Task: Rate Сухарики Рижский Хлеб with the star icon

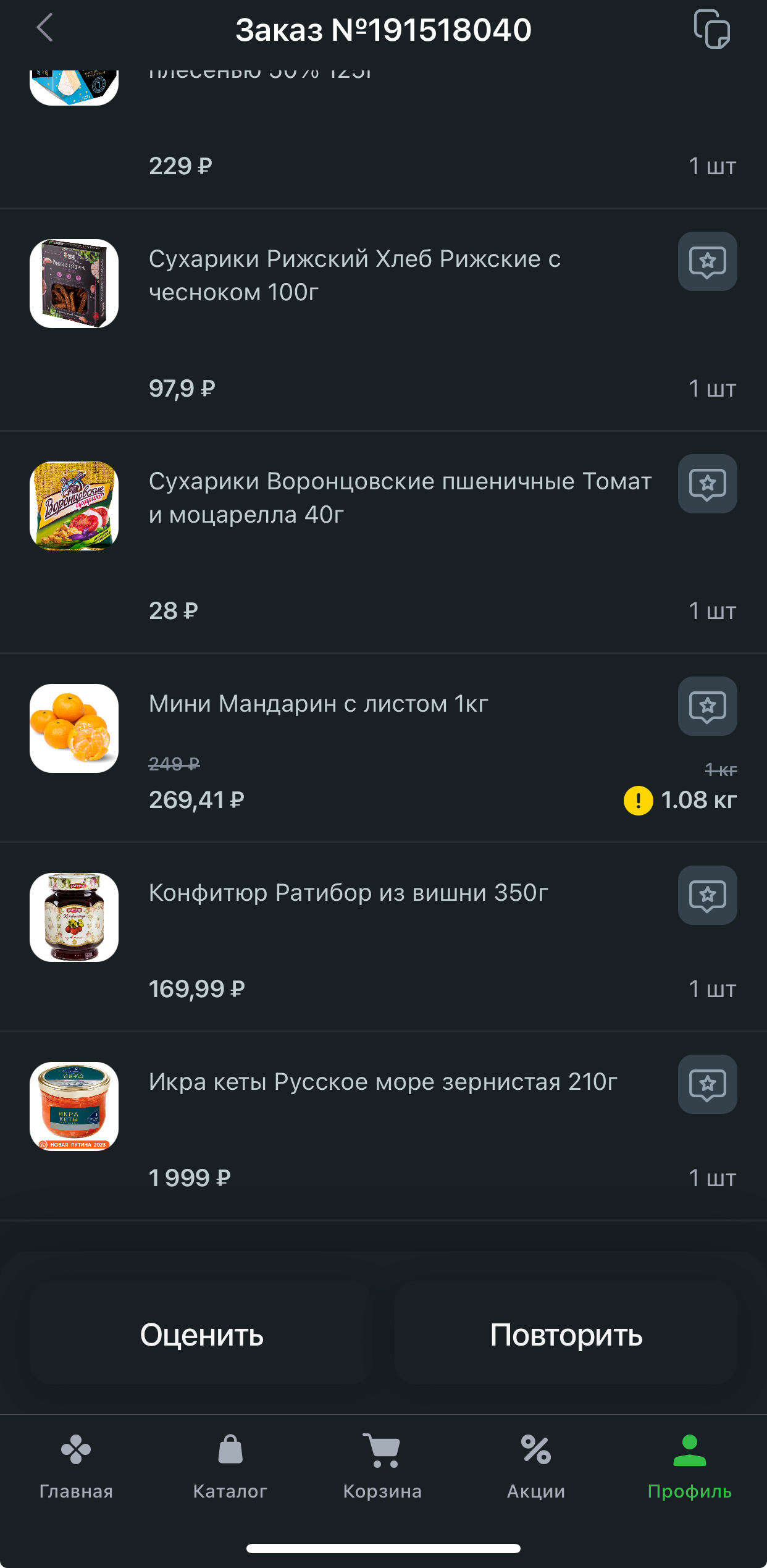Action: click(x=707, y=261)
